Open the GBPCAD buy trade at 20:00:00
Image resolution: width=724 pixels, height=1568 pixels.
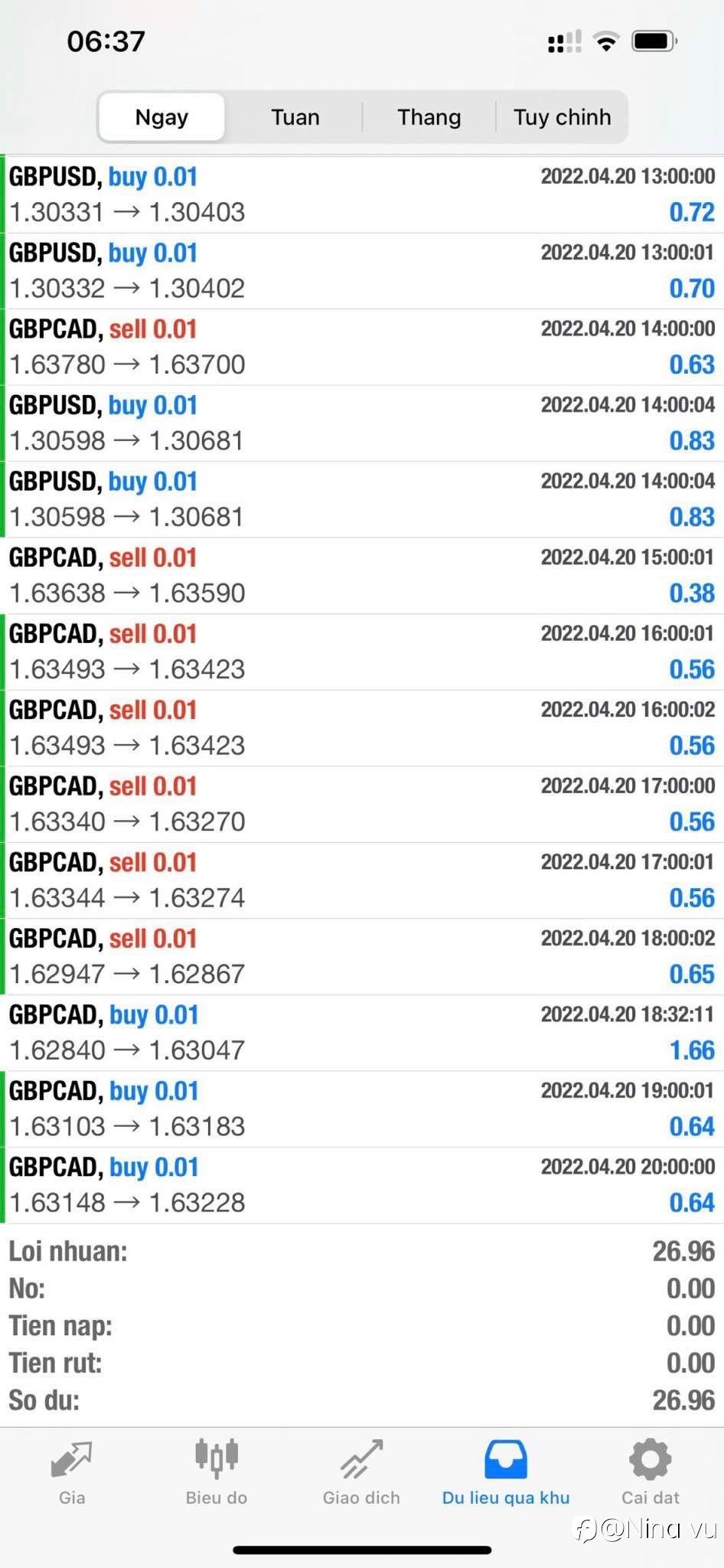[362, 1185]
